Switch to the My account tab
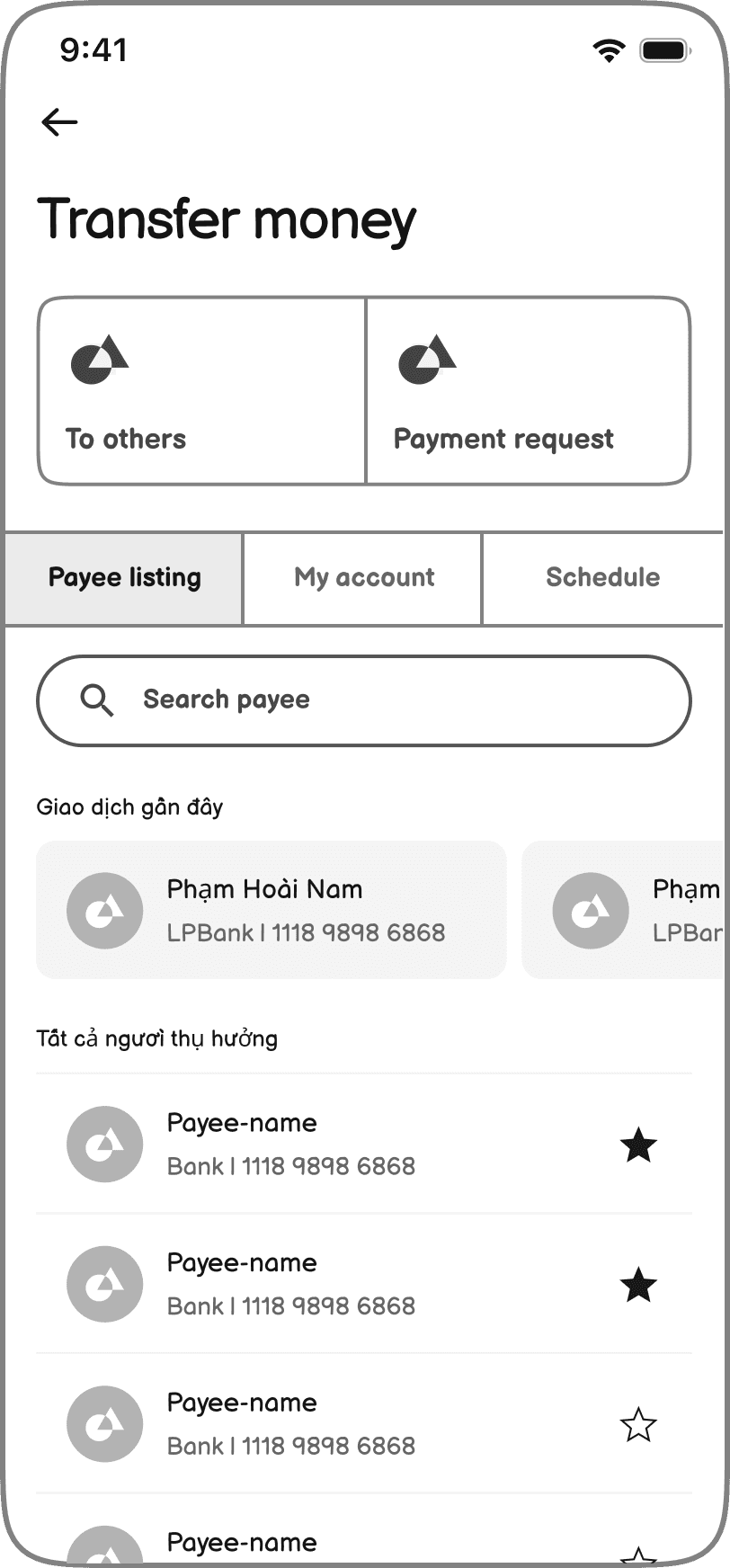Viewport: 730px width, 1568px height. pyautogui.click(x=363, y=578)
